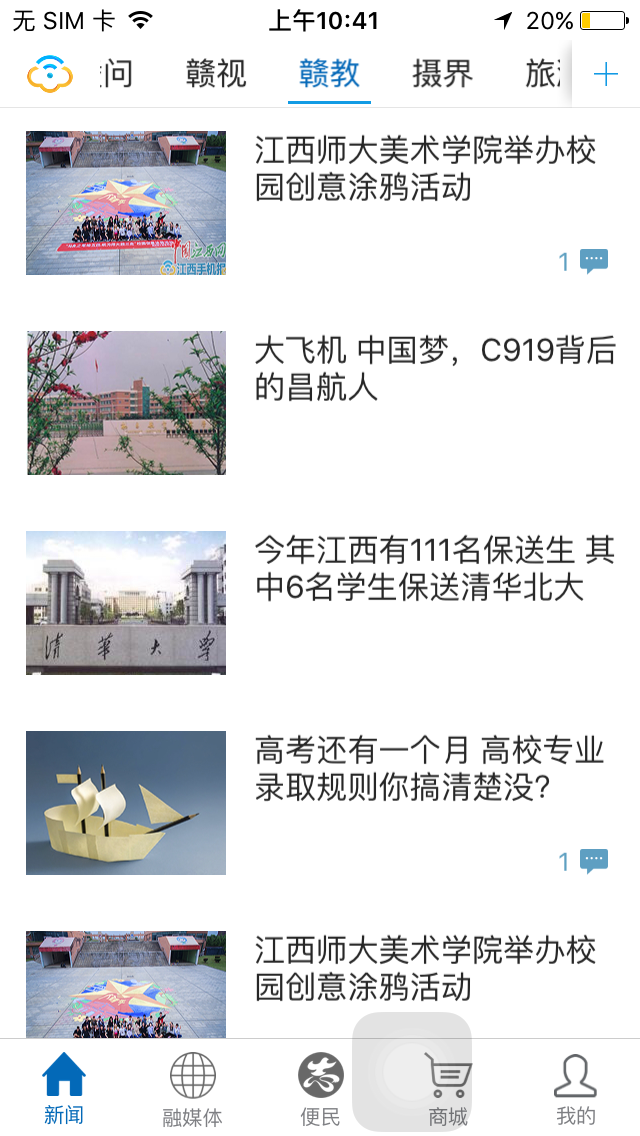Screen dimensions: 640x1136
Task: Go to the 融媒体 tab
Action: coord(192,1089)
